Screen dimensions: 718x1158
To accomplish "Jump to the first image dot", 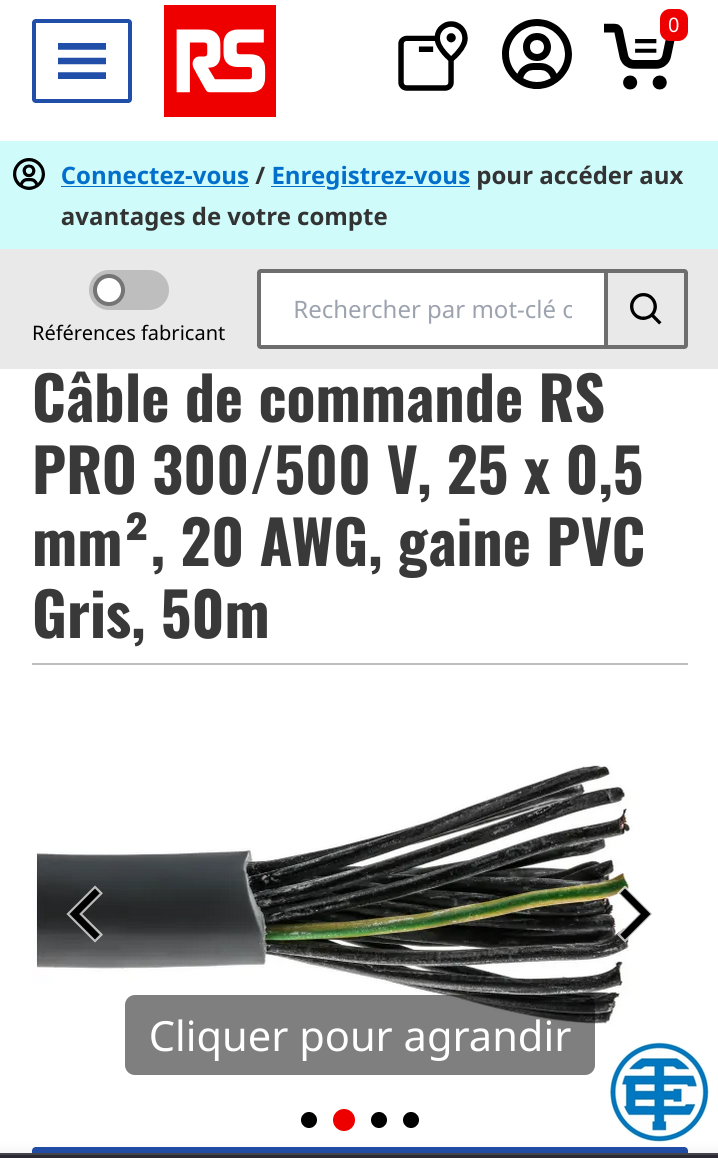I will [309, 1120].
